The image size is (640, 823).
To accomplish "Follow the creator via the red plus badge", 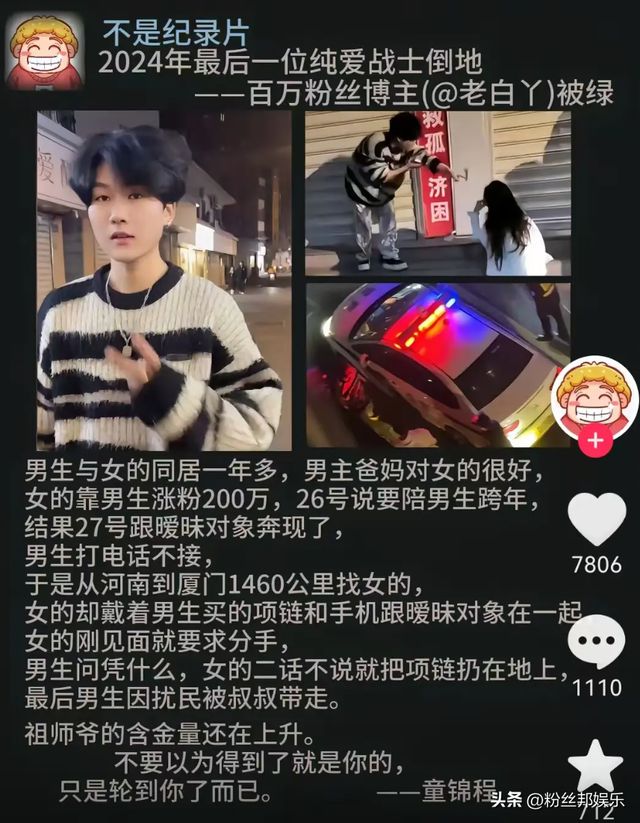I will click(596, 439).
